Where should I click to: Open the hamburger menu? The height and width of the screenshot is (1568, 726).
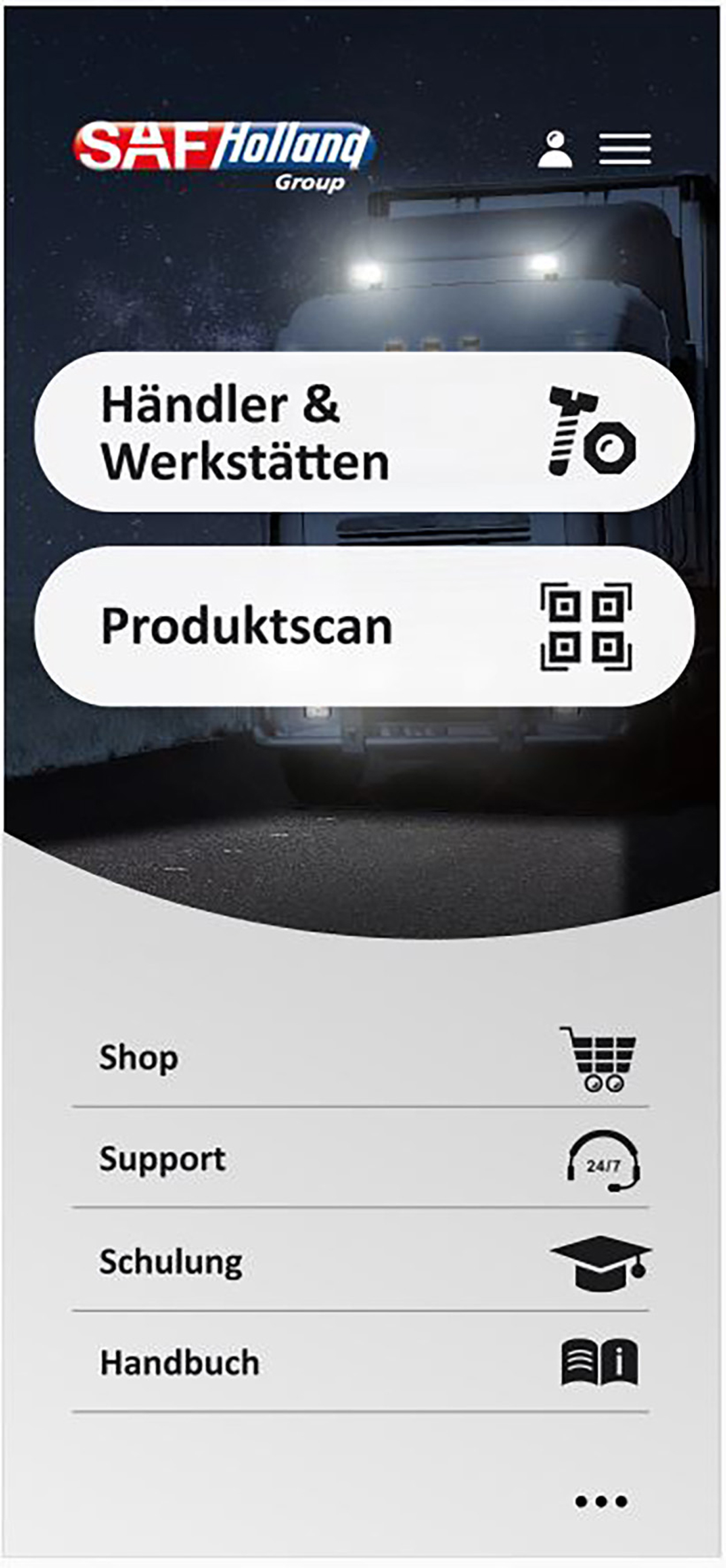pos(624,149)
